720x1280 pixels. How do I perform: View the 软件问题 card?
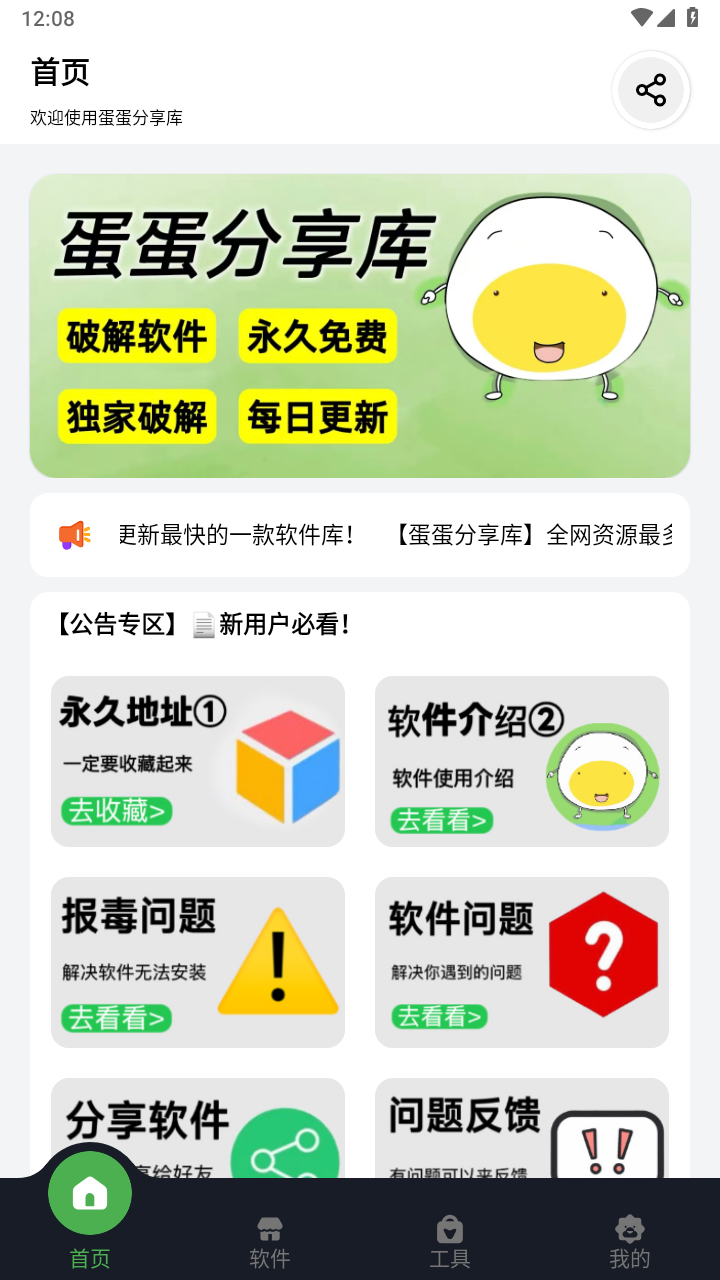522,962
